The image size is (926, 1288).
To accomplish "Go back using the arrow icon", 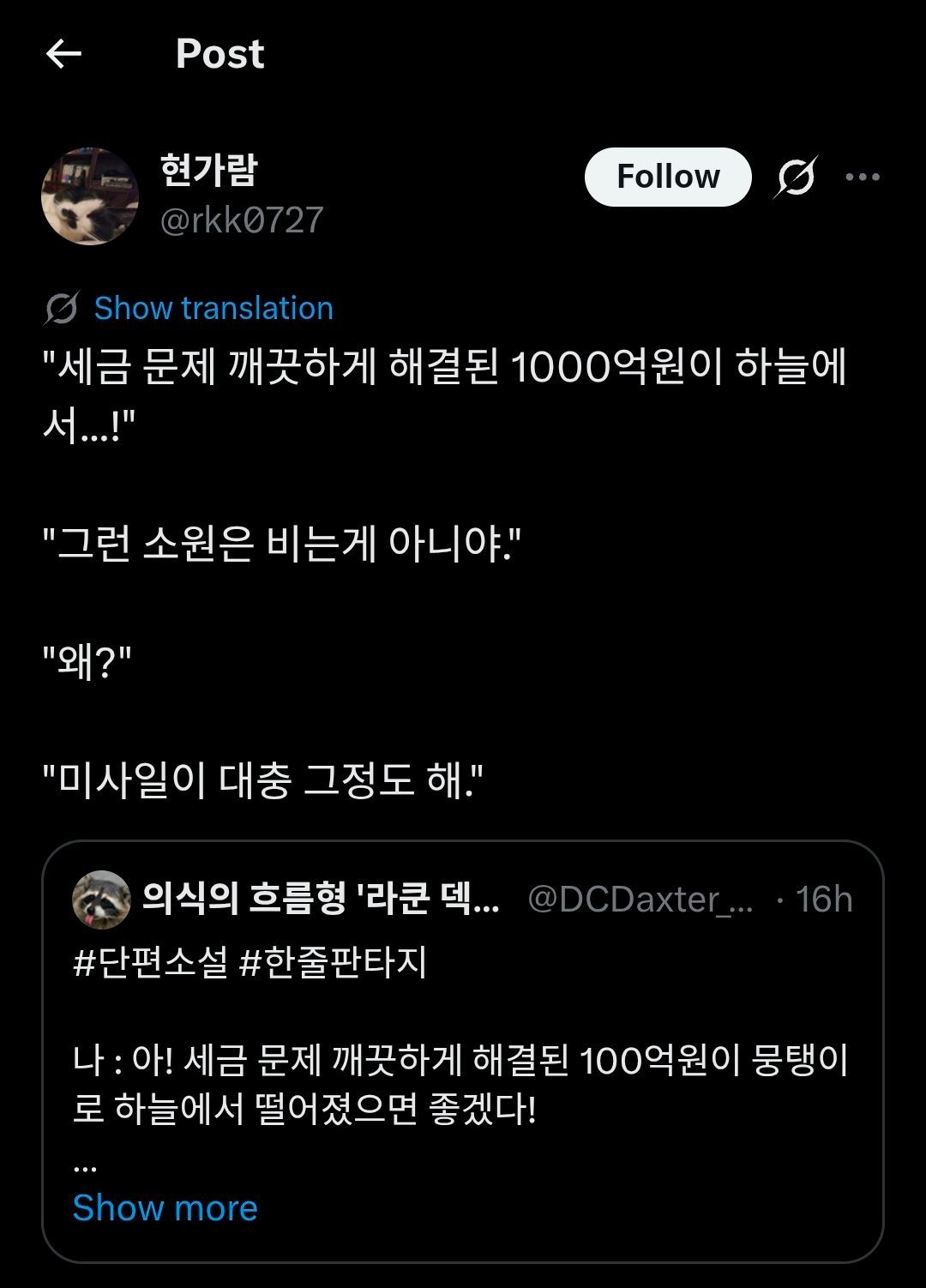I will (x=63, y=54).
